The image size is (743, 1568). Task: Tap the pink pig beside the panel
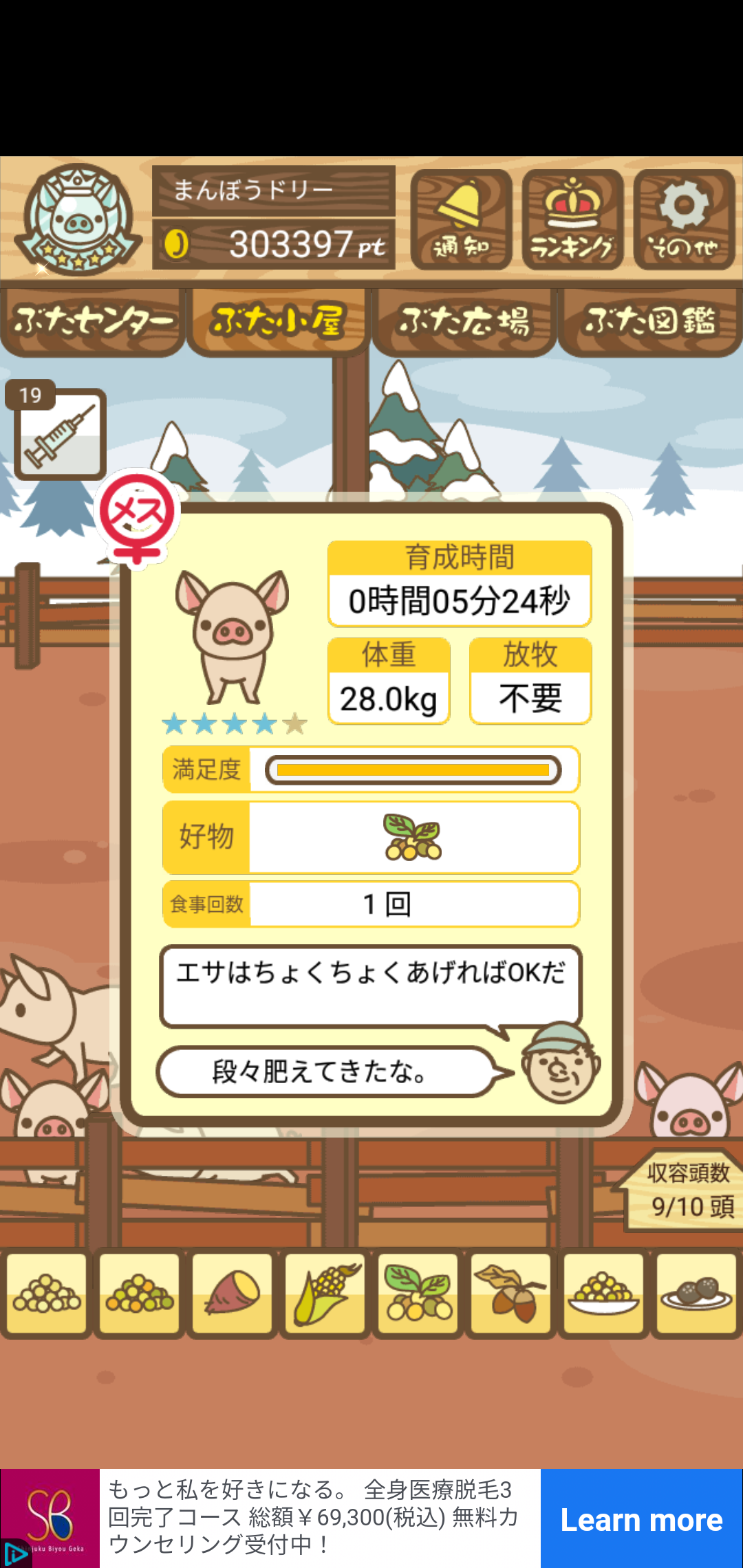click(x=688, y=1100)
